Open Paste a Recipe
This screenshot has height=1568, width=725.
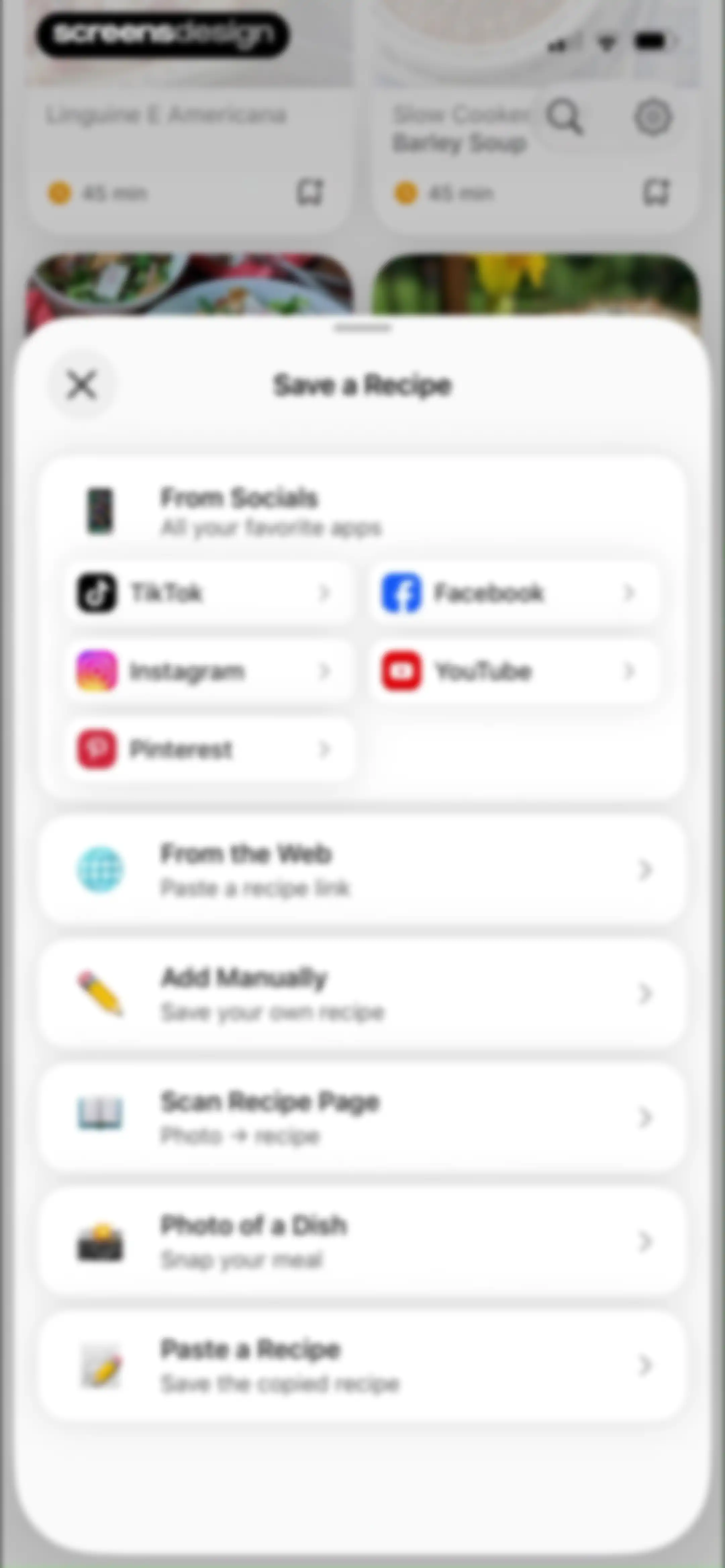[x=362, y=1365]
